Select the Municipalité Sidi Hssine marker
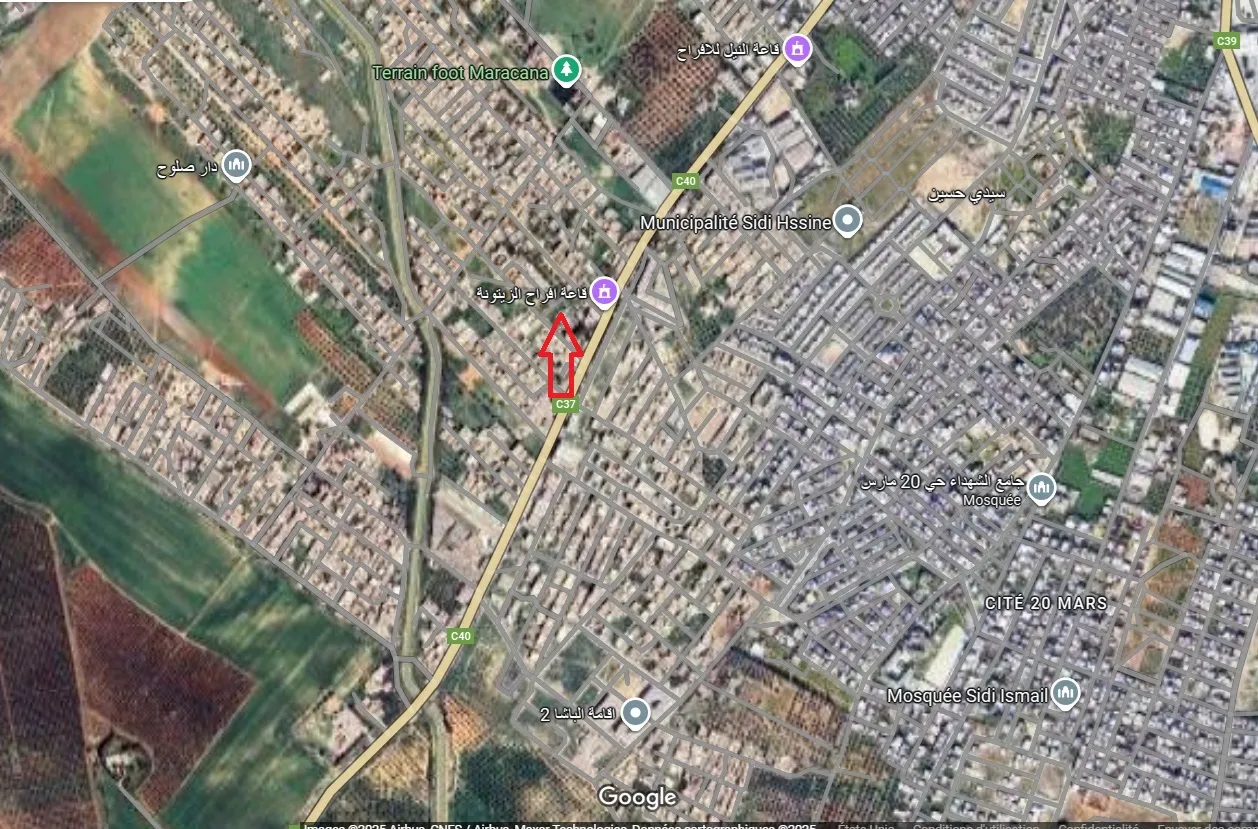This screenshot has width=1258, height=829. click(848, 220)
